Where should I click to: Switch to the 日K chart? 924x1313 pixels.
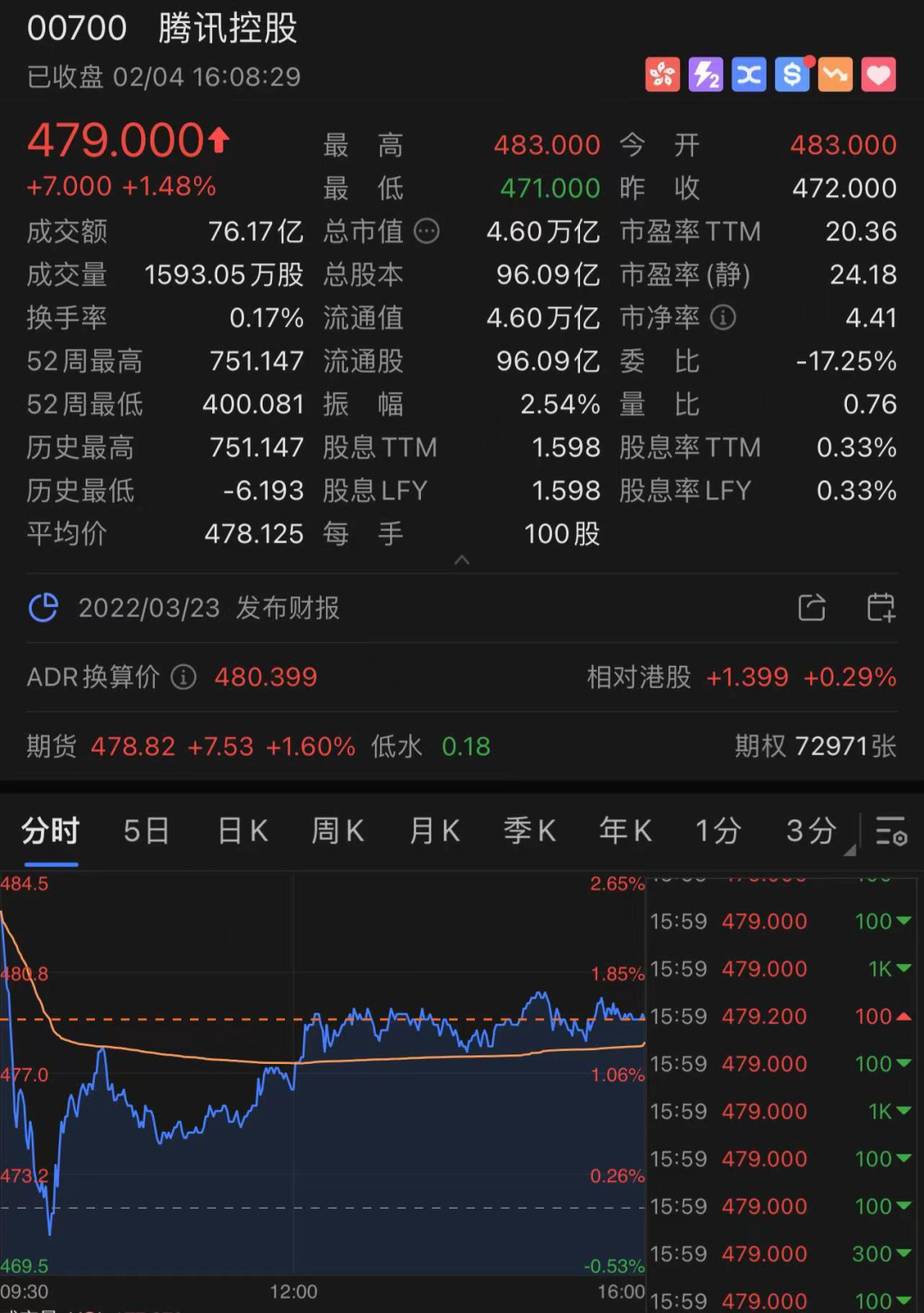pos(243,830)
